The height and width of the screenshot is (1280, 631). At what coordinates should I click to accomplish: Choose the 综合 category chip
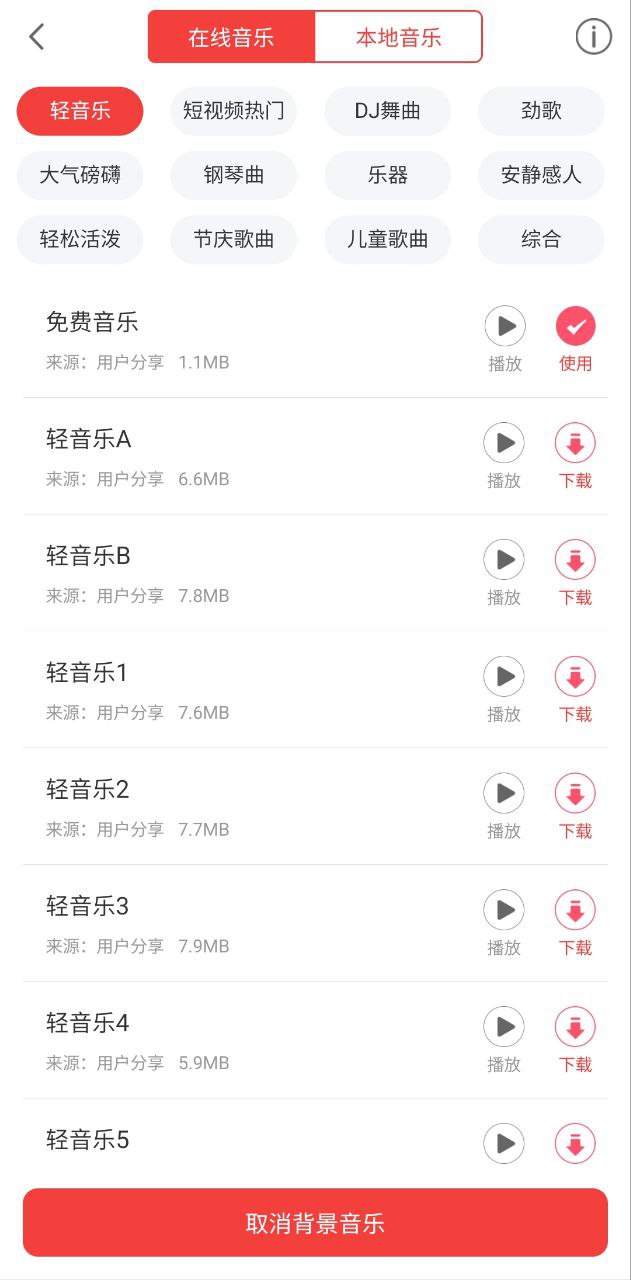click(x=541, y=239)
